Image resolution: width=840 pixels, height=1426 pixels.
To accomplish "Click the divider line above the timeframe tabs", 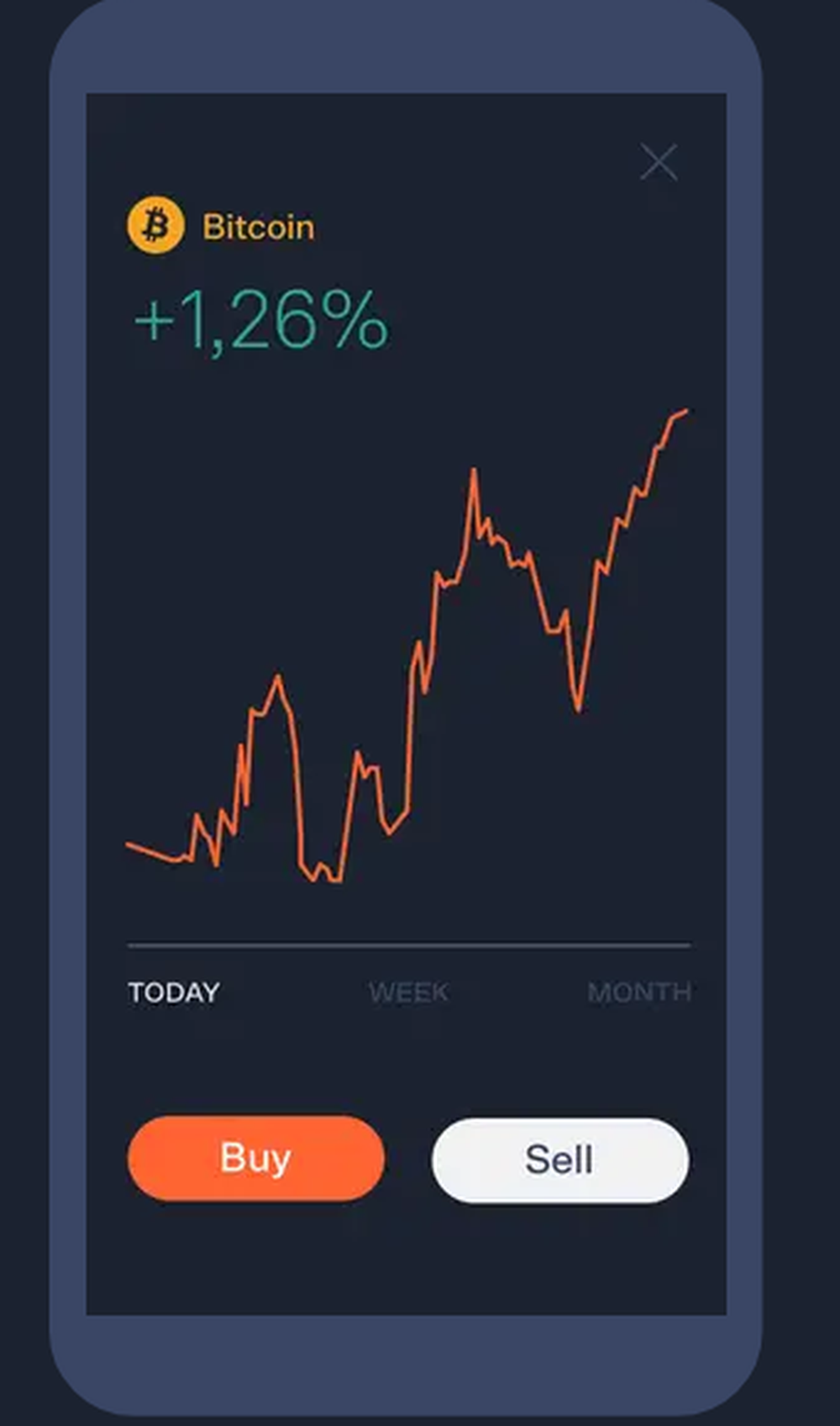I will [x=409, y=943].
